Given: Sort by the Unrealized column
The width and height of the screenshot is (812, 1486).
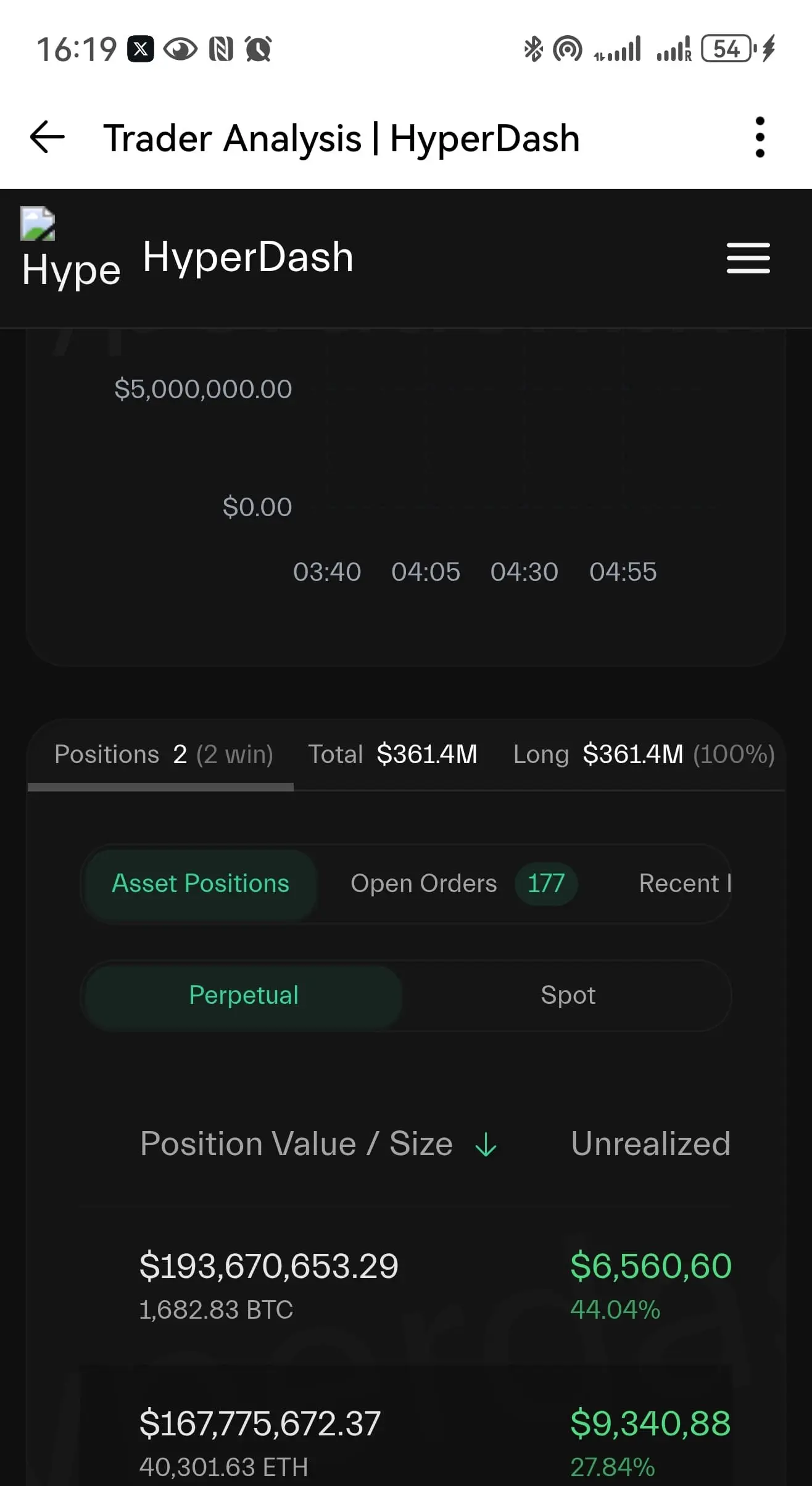Looking at the screenshot, I should (x=650, y=1144).
